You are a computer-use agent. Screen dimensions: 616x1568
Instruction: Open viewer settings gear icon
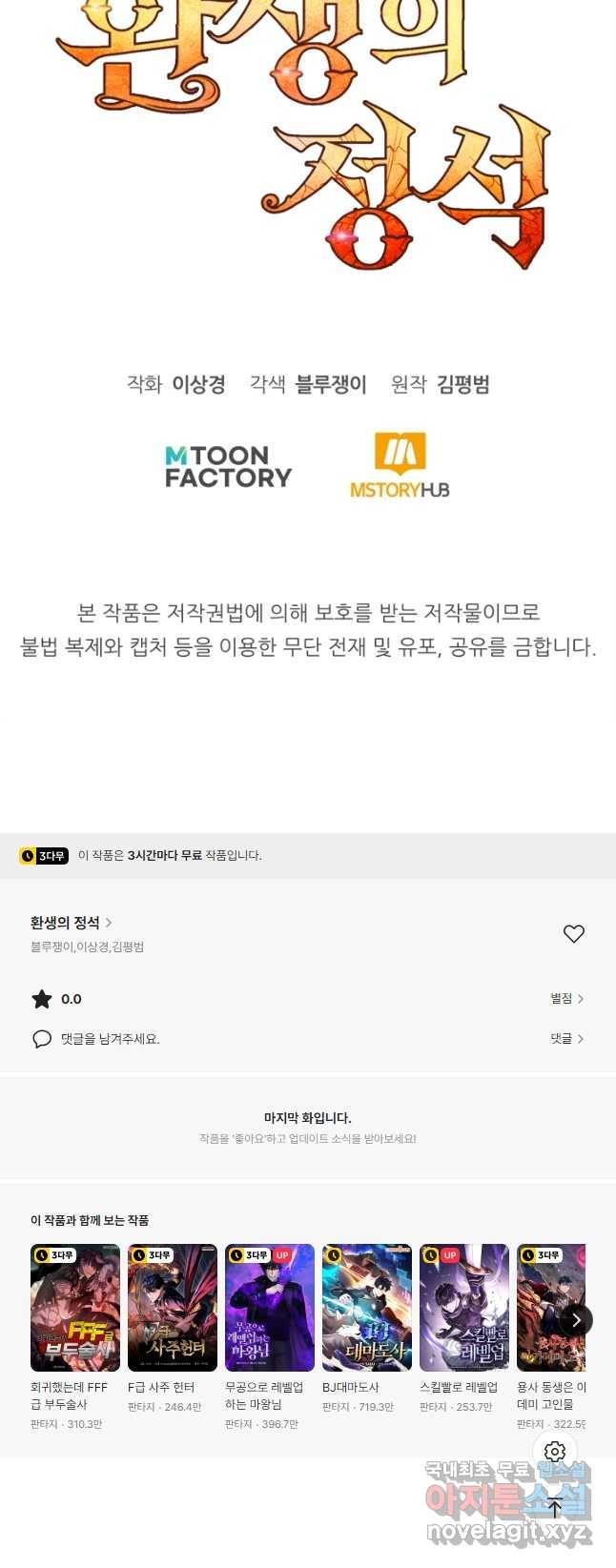(555, 1452)
